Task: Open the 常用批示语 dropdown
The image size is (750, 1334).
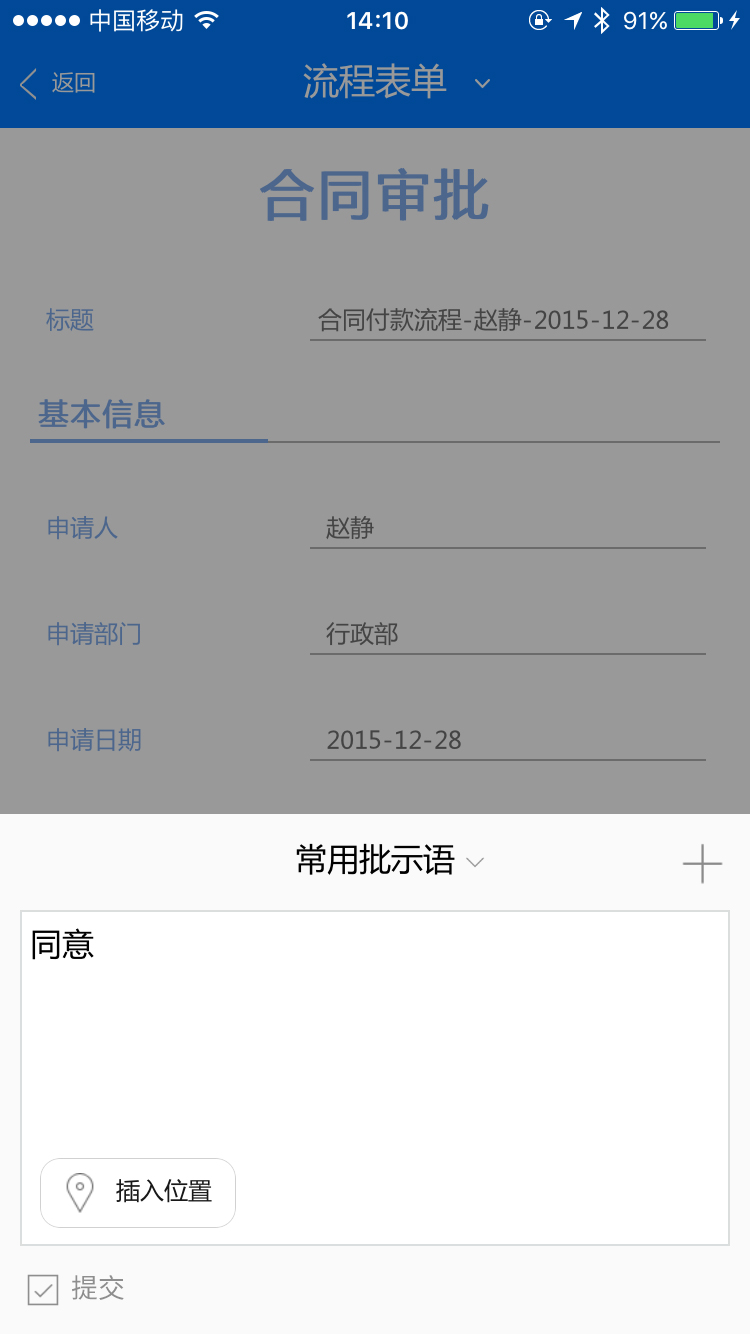Action: [x=390, y=860]
